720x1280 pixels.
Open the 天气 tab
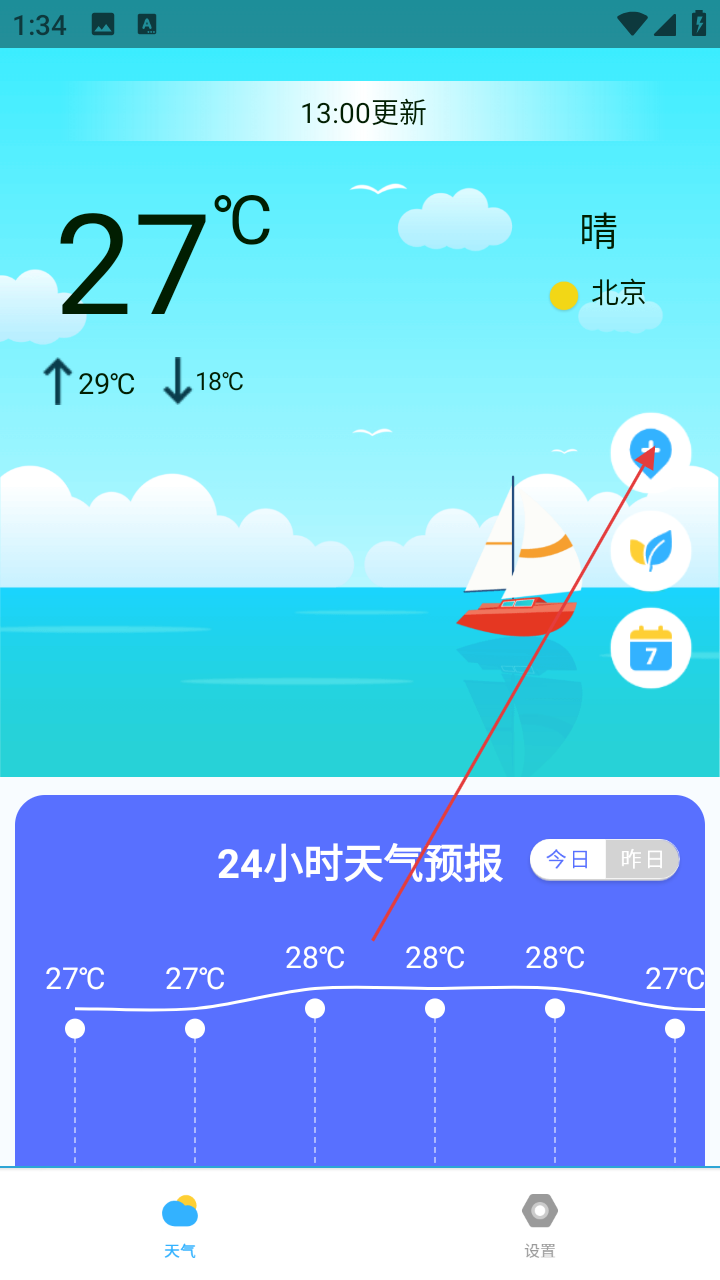coord(180,1225)
